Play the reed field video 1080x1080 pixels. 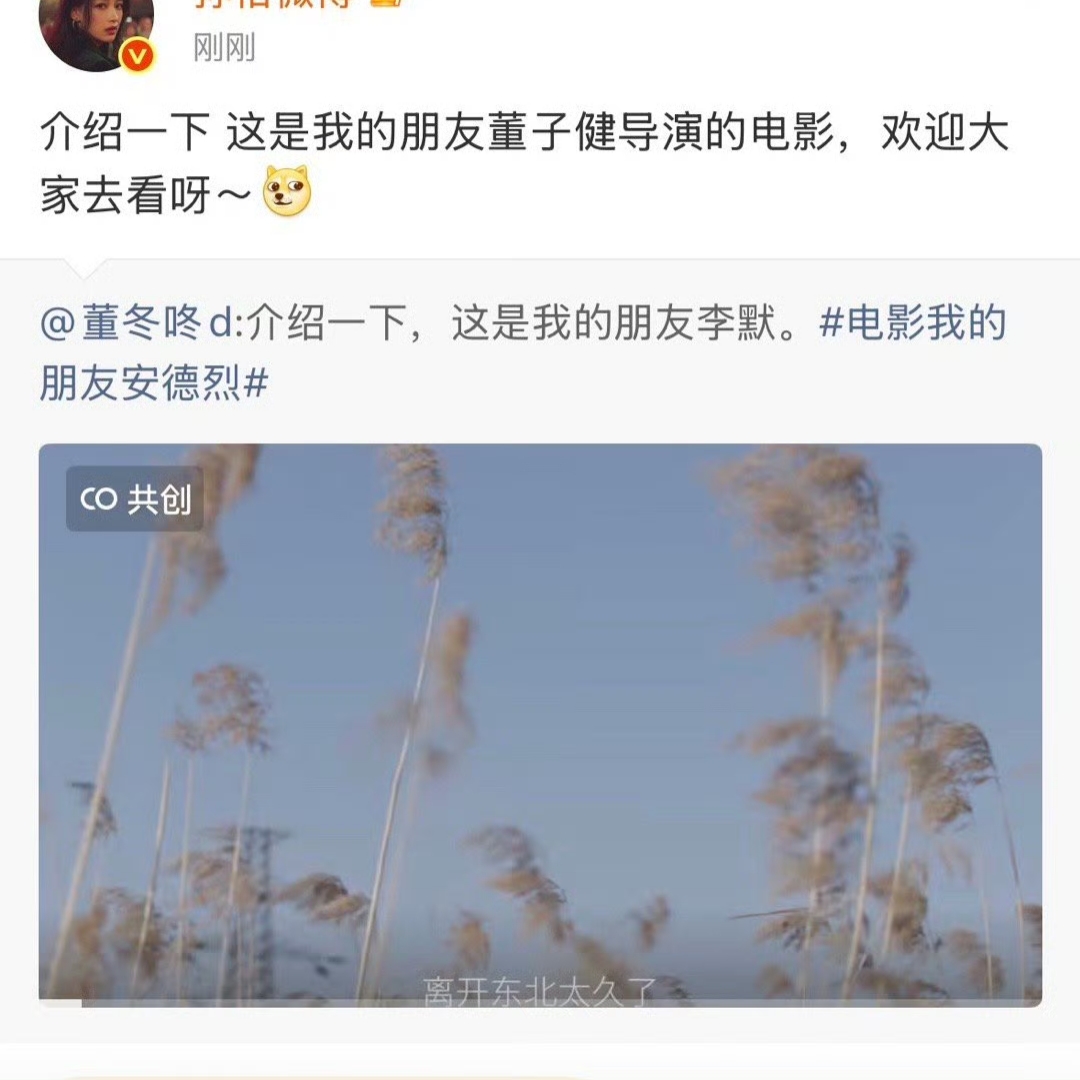click(x=540, y=725)
